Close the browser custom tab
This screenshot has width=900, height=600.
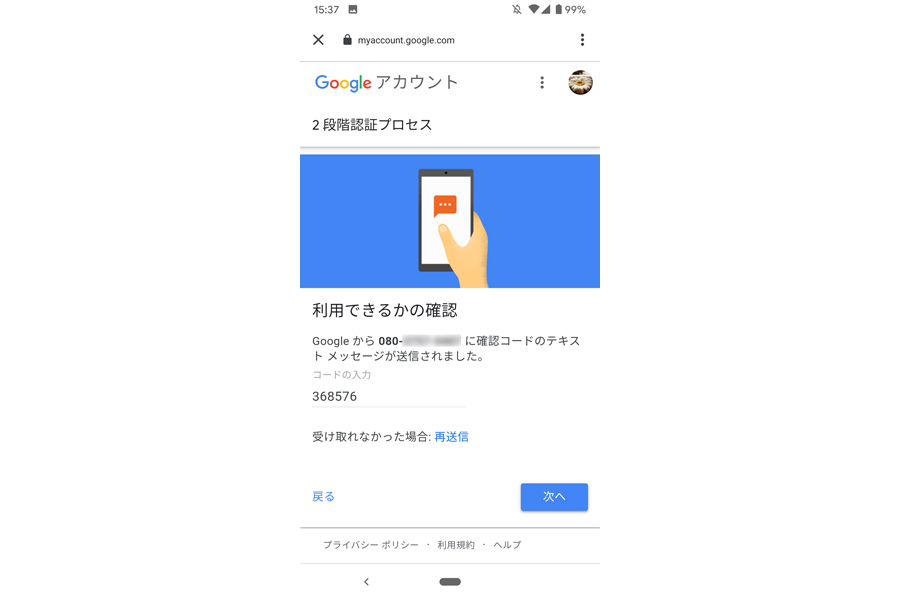click(318, 40)
